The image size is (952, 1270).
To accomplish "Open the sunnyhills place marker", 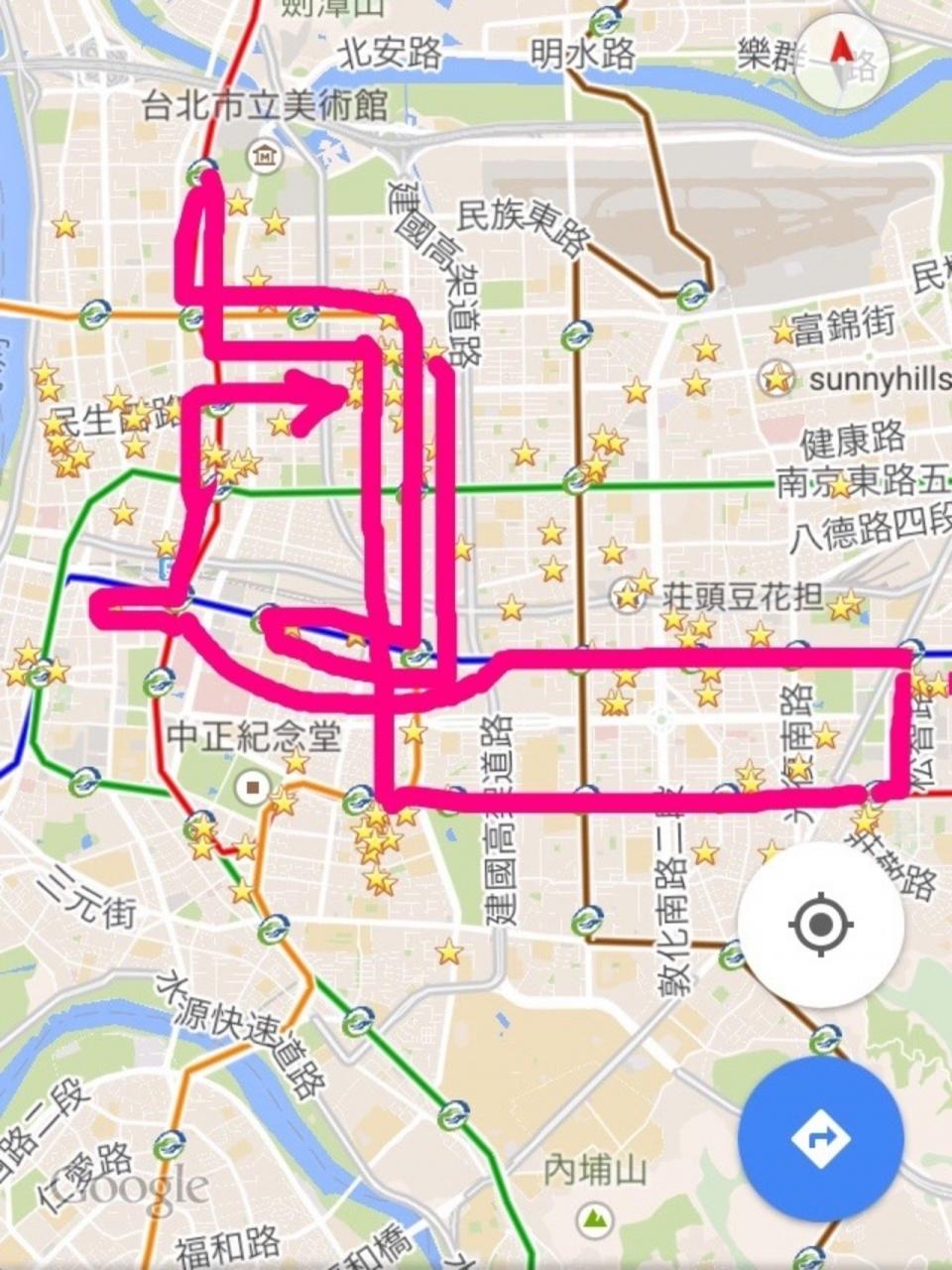I will (776, 378).
